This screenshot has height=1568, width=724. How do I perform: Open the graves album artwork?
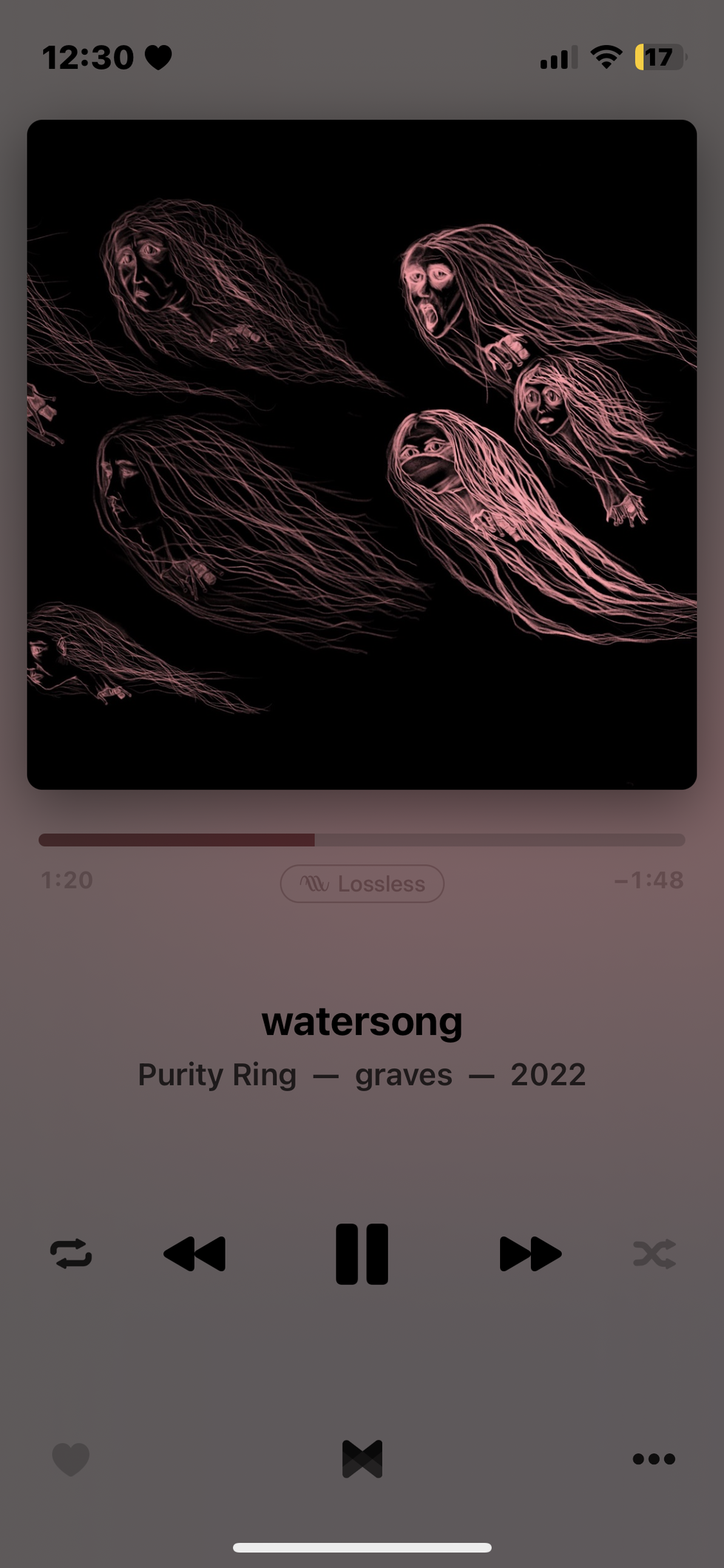pos(362,454)
